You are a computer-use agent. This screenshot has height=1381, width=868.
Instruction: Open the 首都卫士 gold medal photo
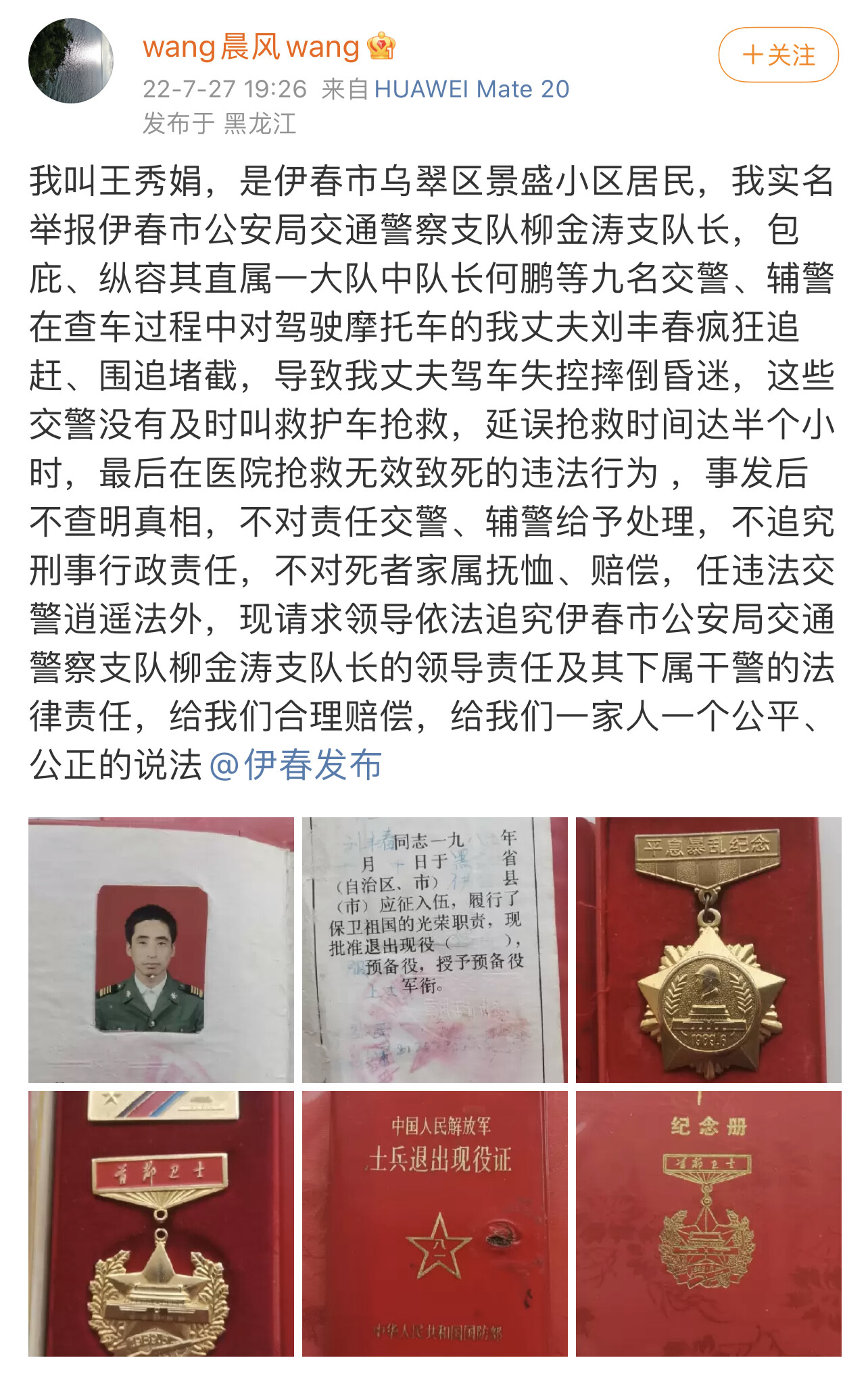[x=161, y=1223]
